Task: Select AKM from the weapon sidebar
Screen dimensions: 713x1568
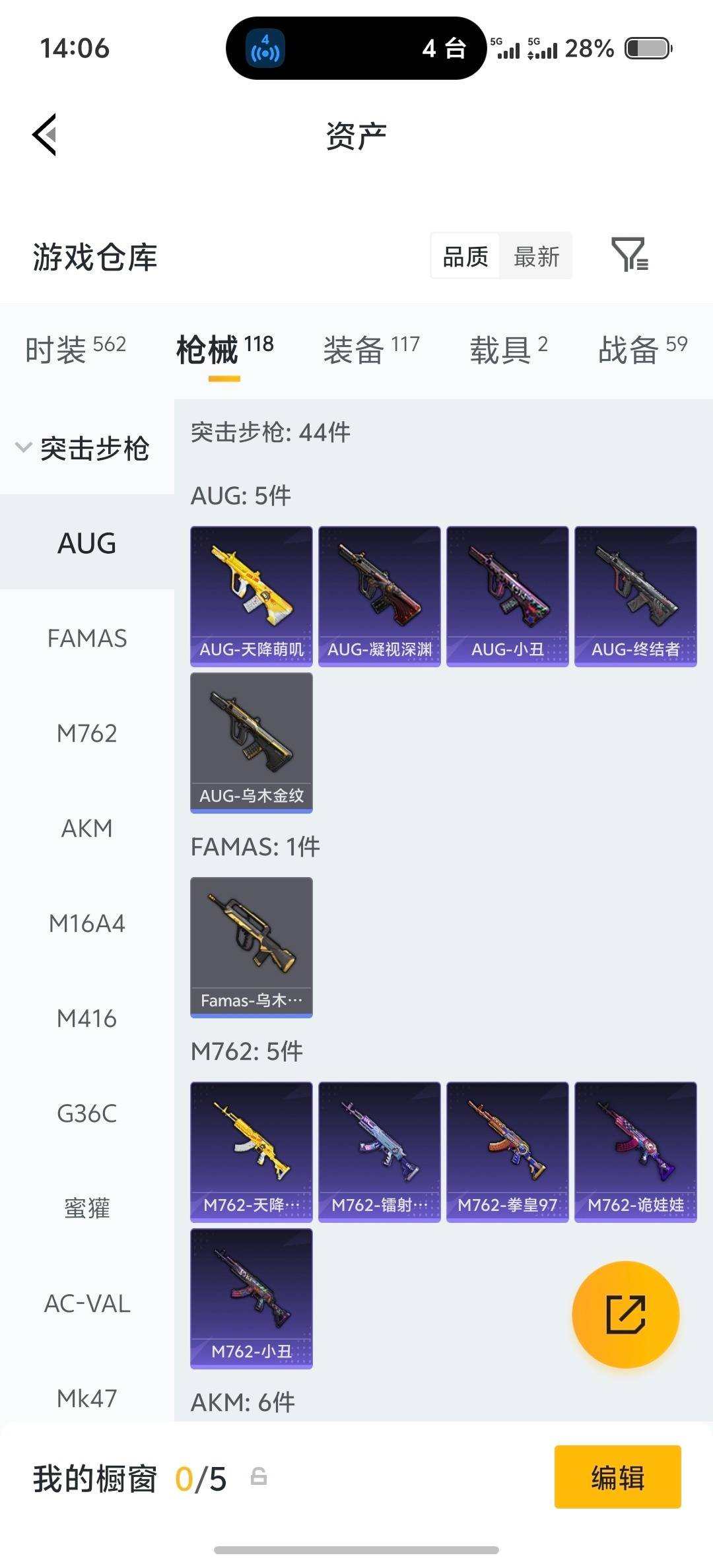Action: [86, 828]
